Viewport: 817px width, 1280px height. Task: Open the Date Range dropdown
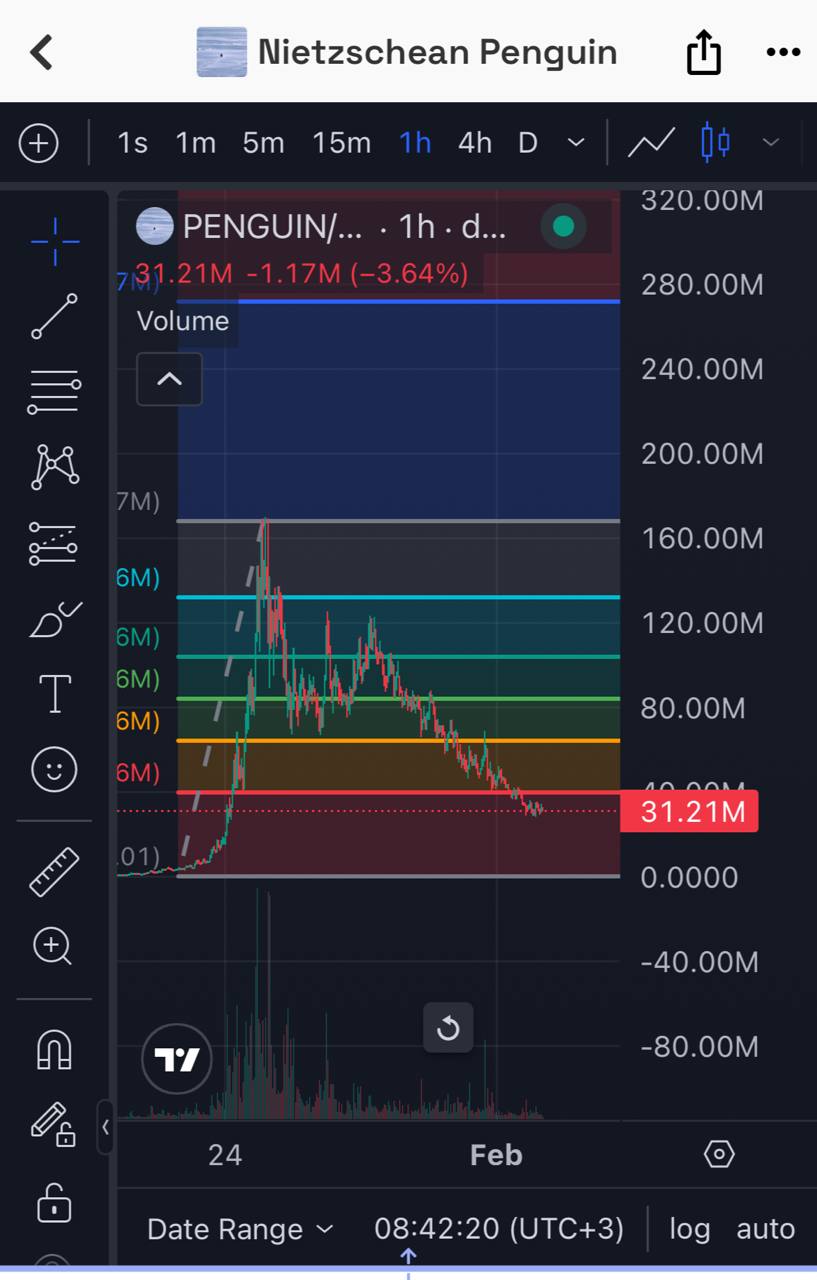click(x=240, y=1229)
